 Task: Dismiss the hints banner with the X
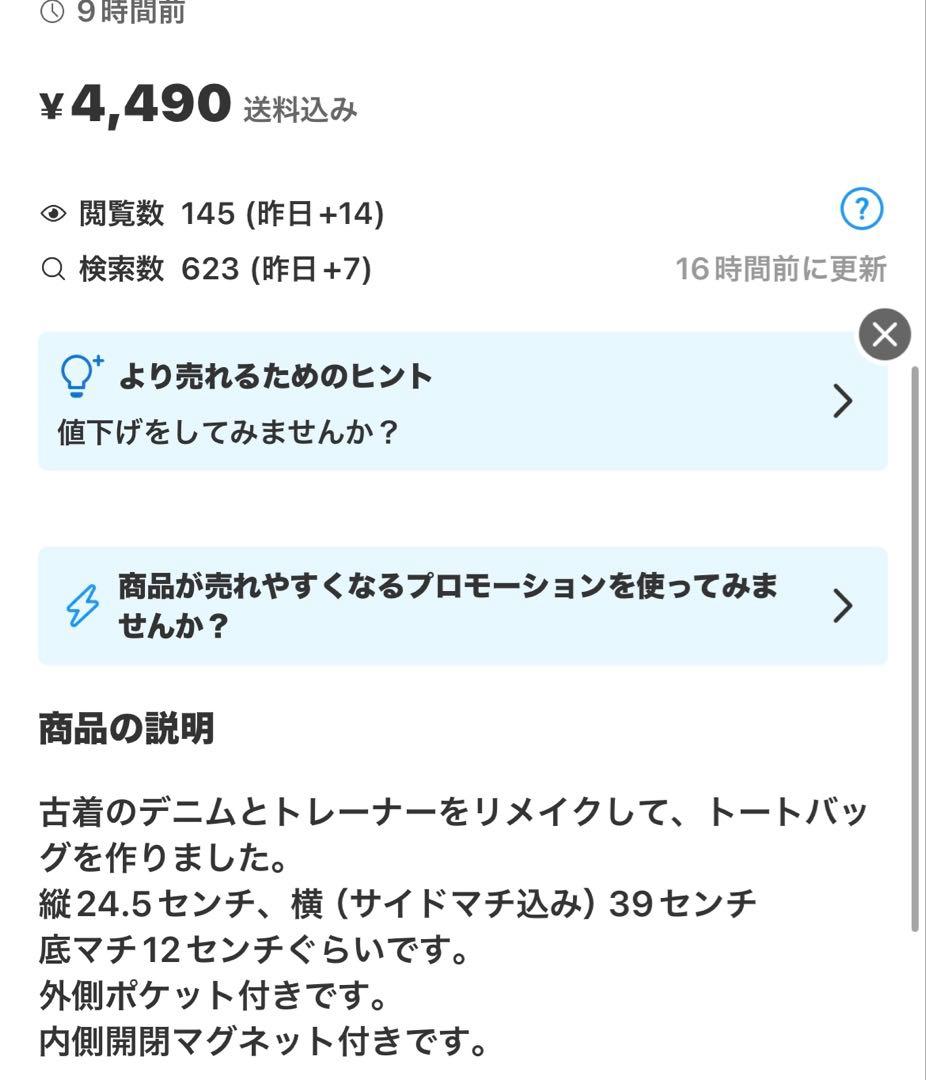[x=884, y=334]
